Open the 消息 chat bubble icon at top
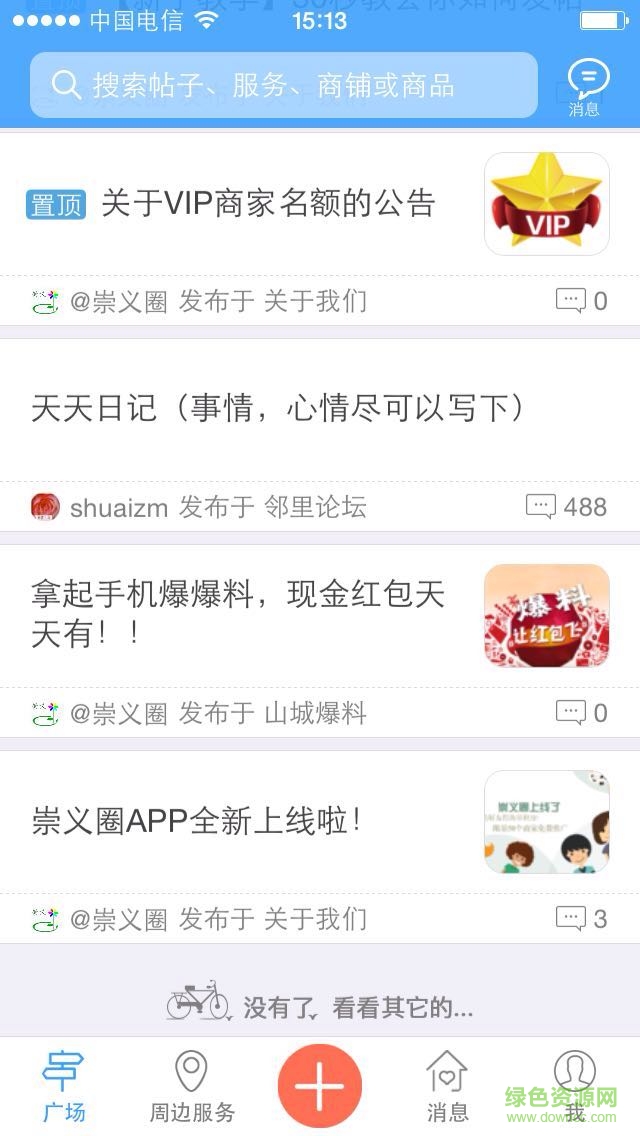The height and width of the screenshot is (1136, 640). click(x=587, y=86)
